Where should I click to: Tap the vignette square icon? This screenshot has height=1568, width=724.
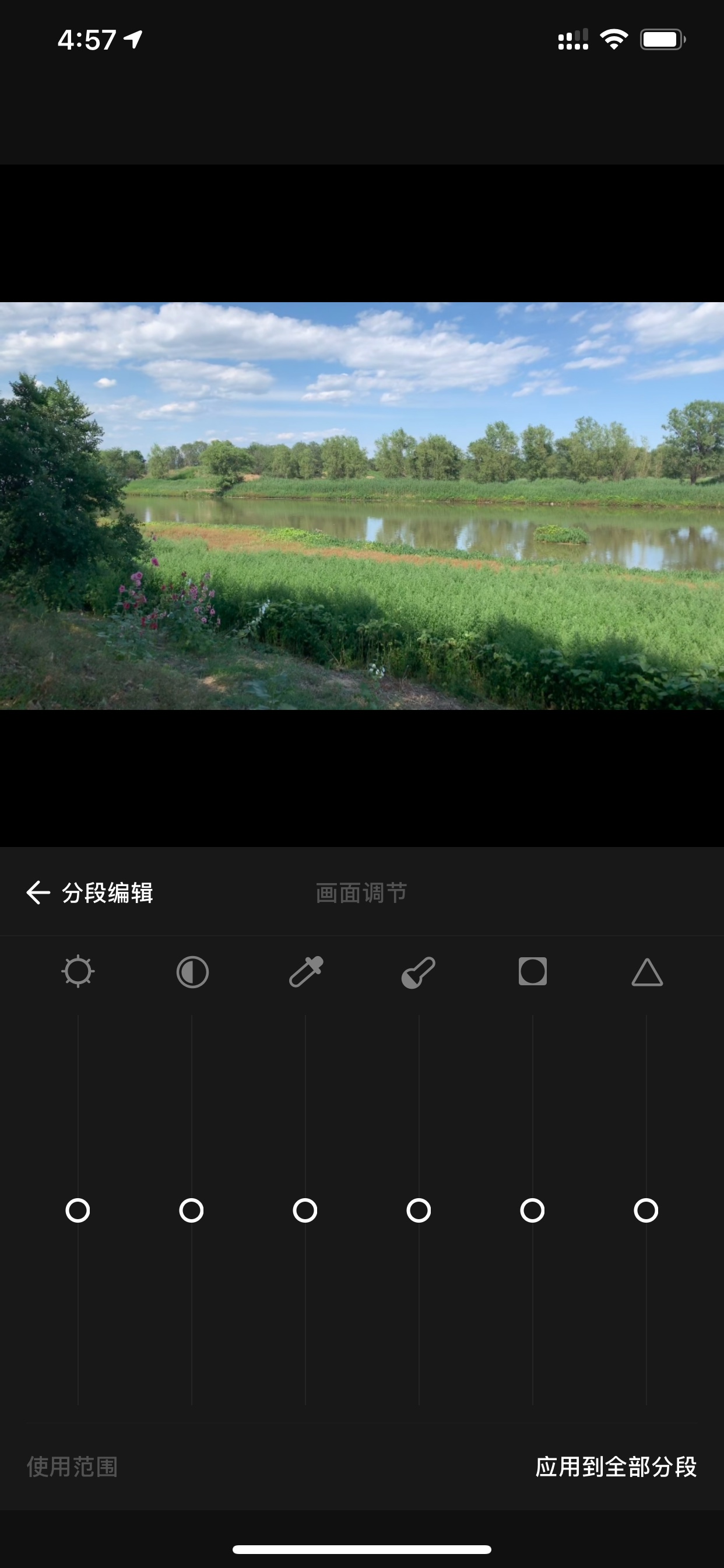click(x=532, y=971)
